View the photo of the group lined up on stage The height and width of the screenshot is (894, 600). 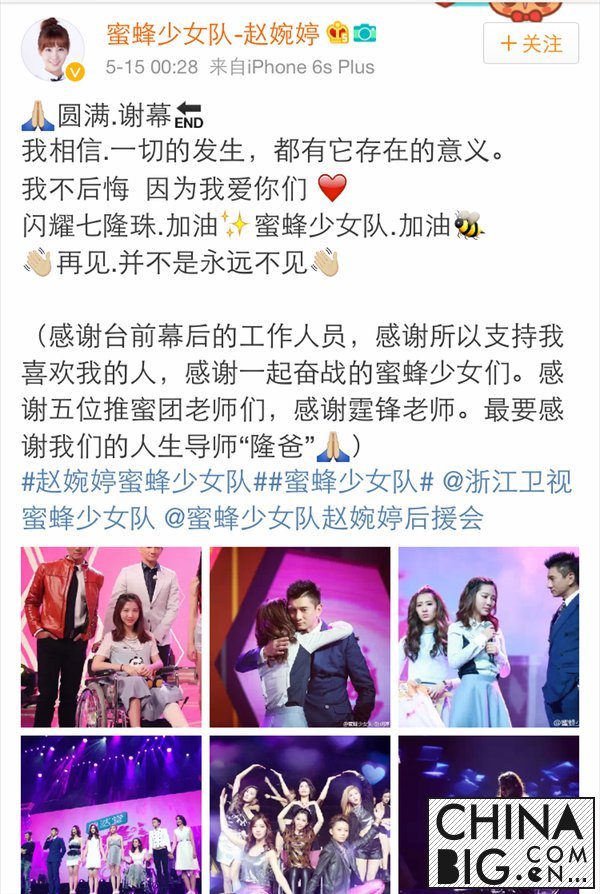pyautogui.click(x=111, y=814)
